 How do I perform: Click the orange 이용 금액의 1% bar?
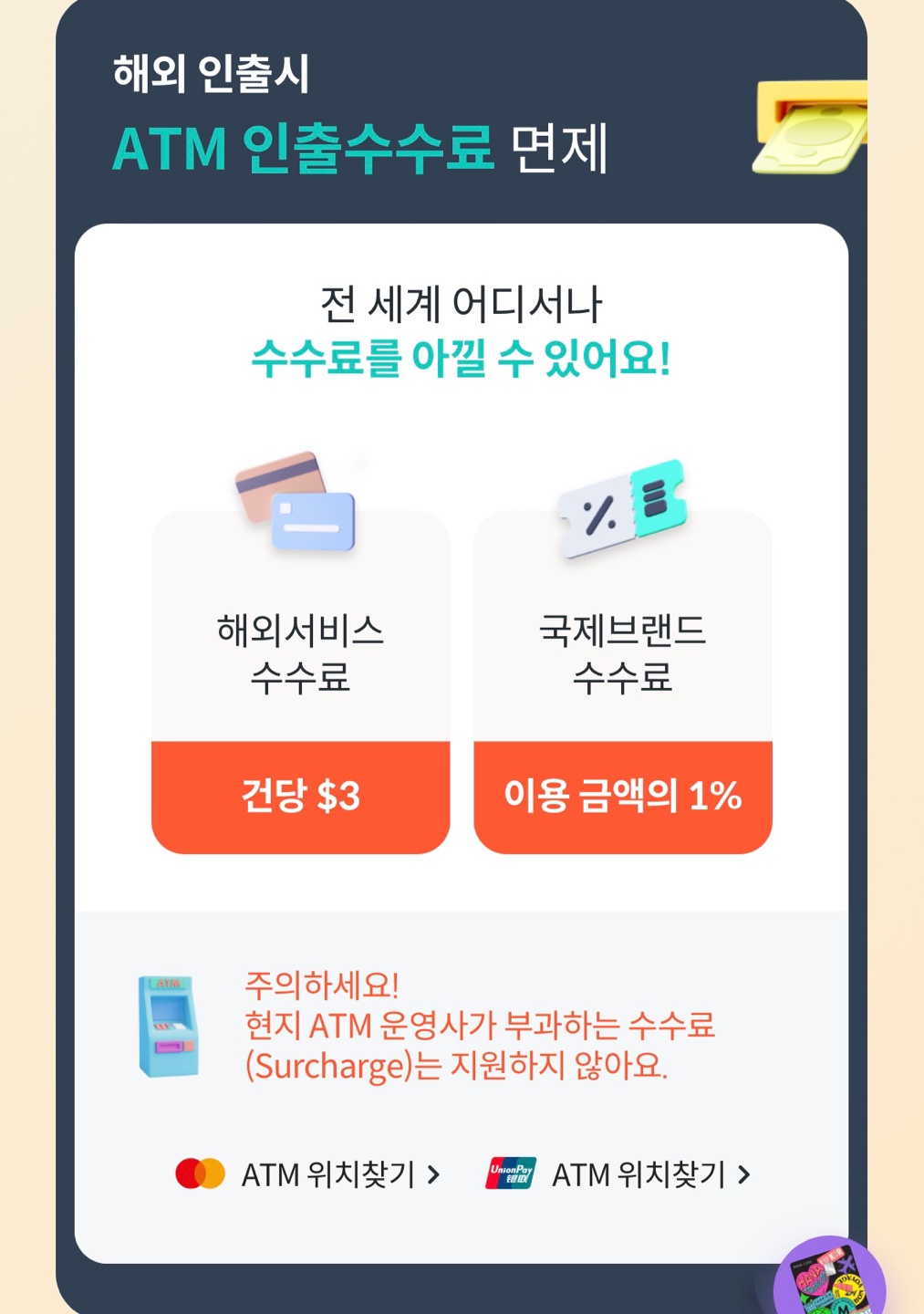[623, 798]
